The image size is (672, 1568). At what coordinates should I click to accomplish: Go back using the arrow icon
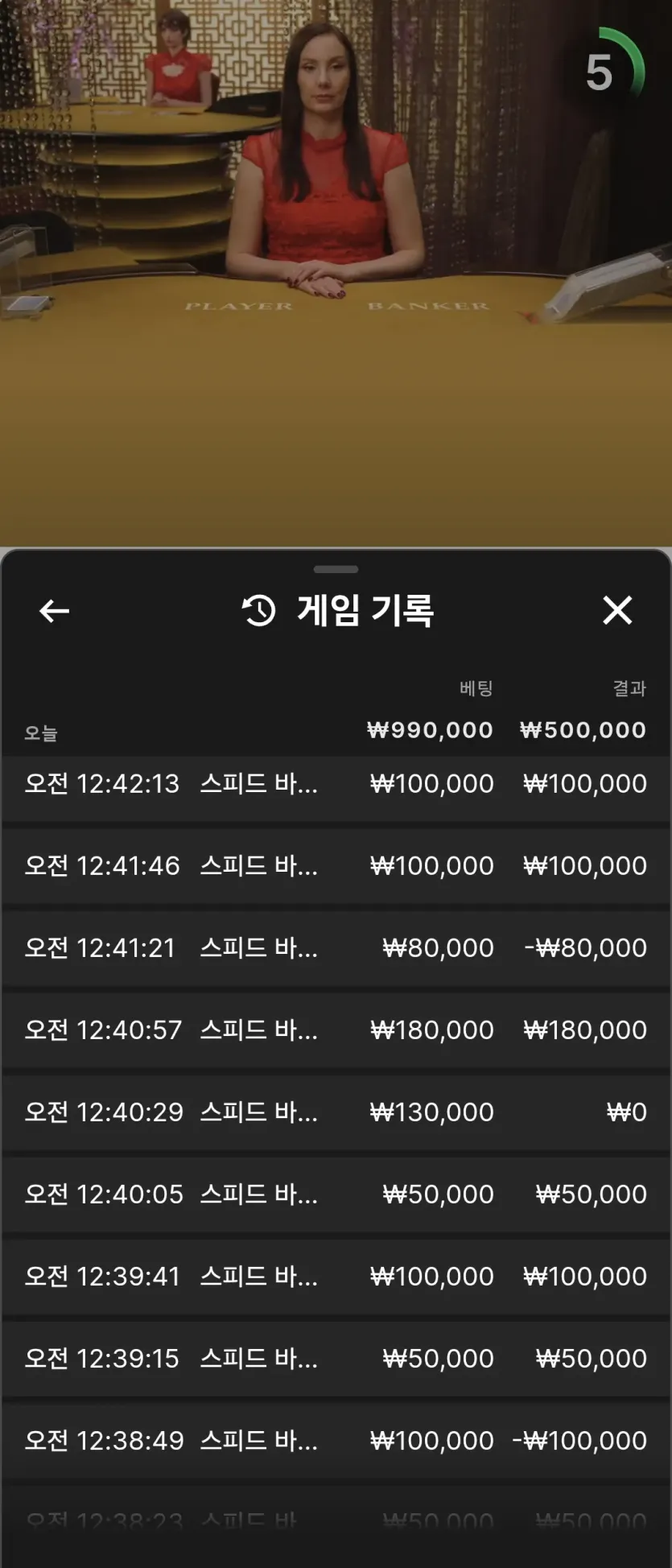point(54,611)
